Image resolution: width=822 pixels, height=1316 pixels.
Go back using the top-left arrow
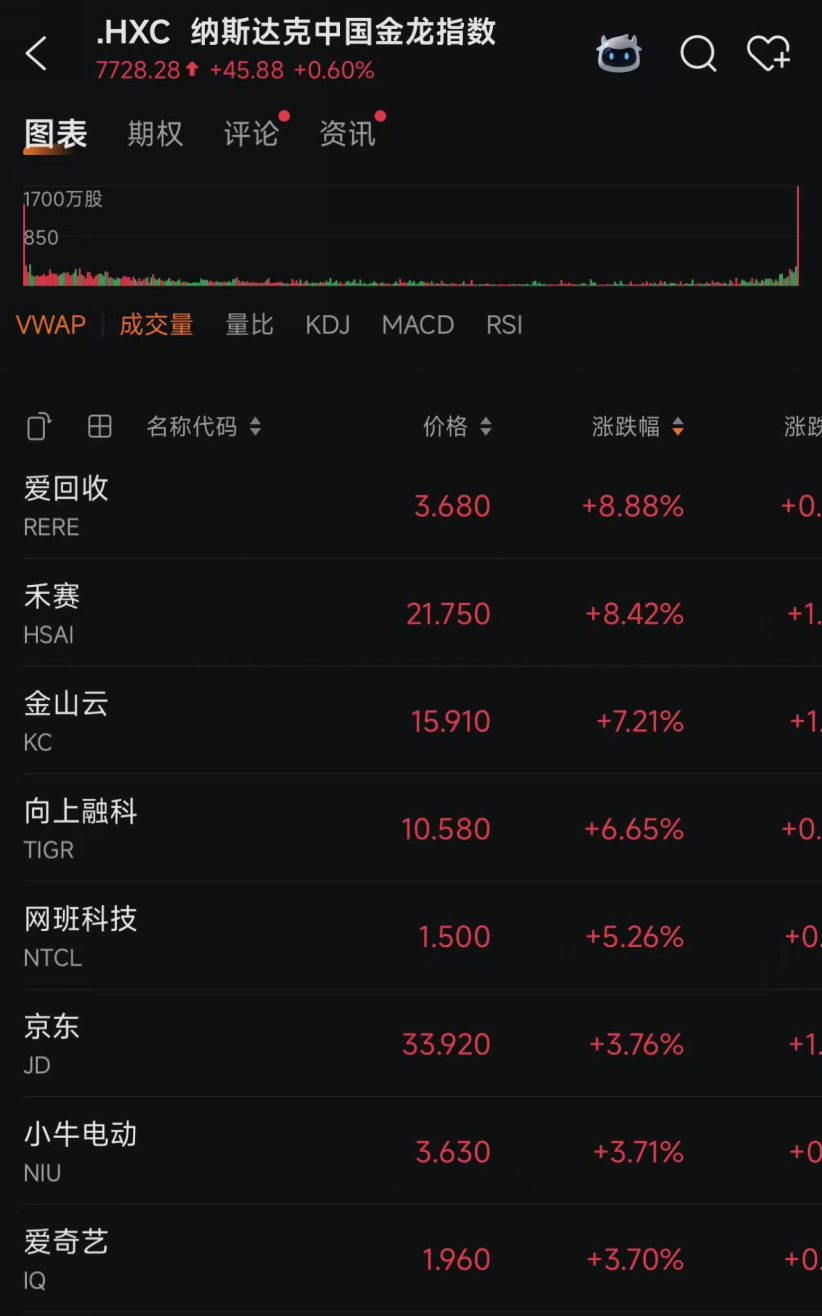(36, 53)
